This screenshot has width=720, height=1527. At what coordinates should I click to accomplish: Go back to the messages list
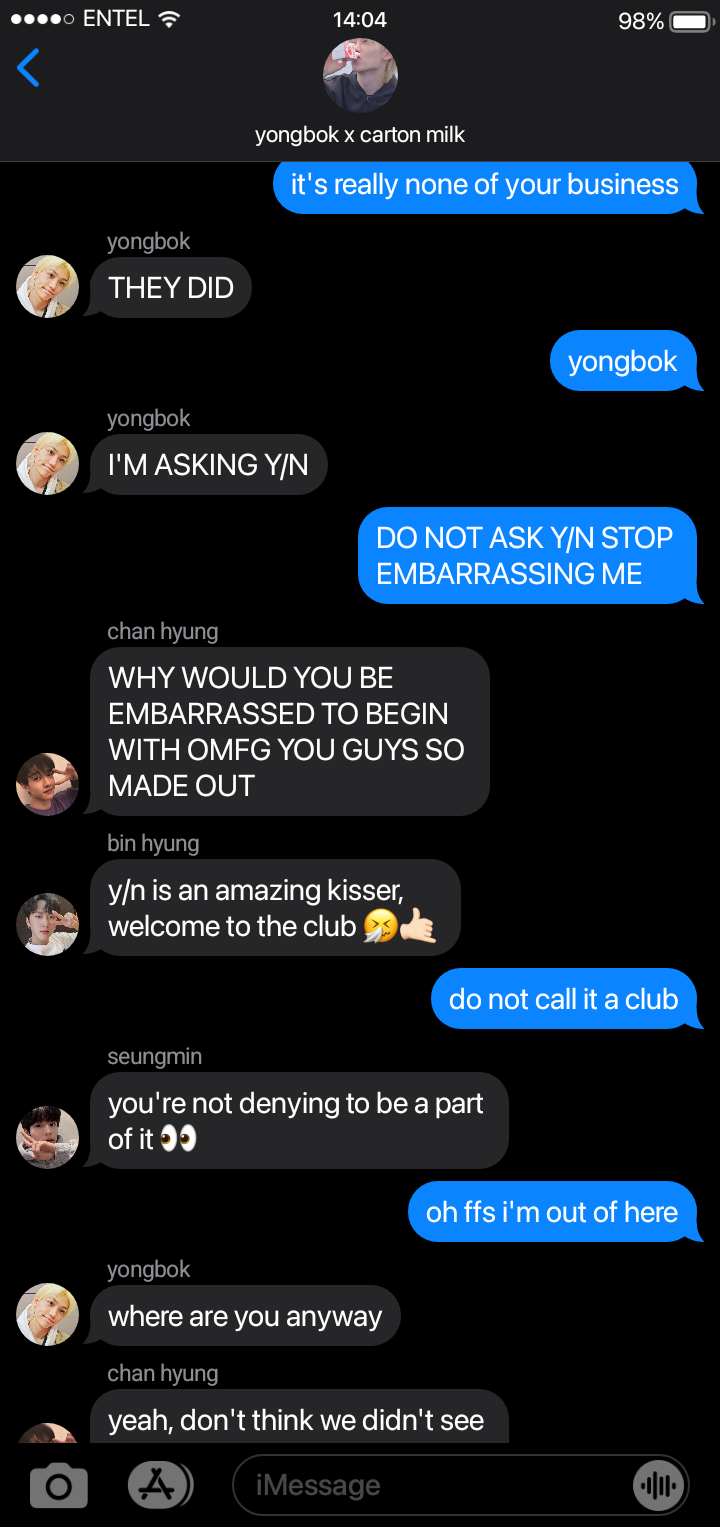[x=29, y=68]
